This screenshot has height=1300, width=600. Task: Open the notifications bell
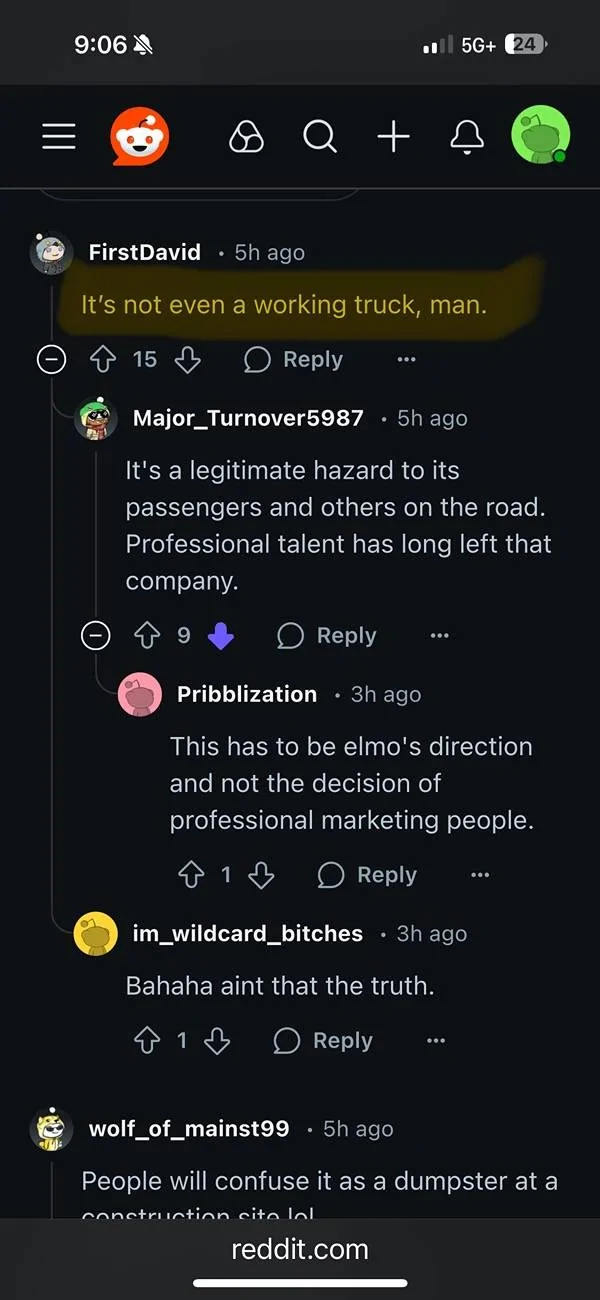(467, 137)
